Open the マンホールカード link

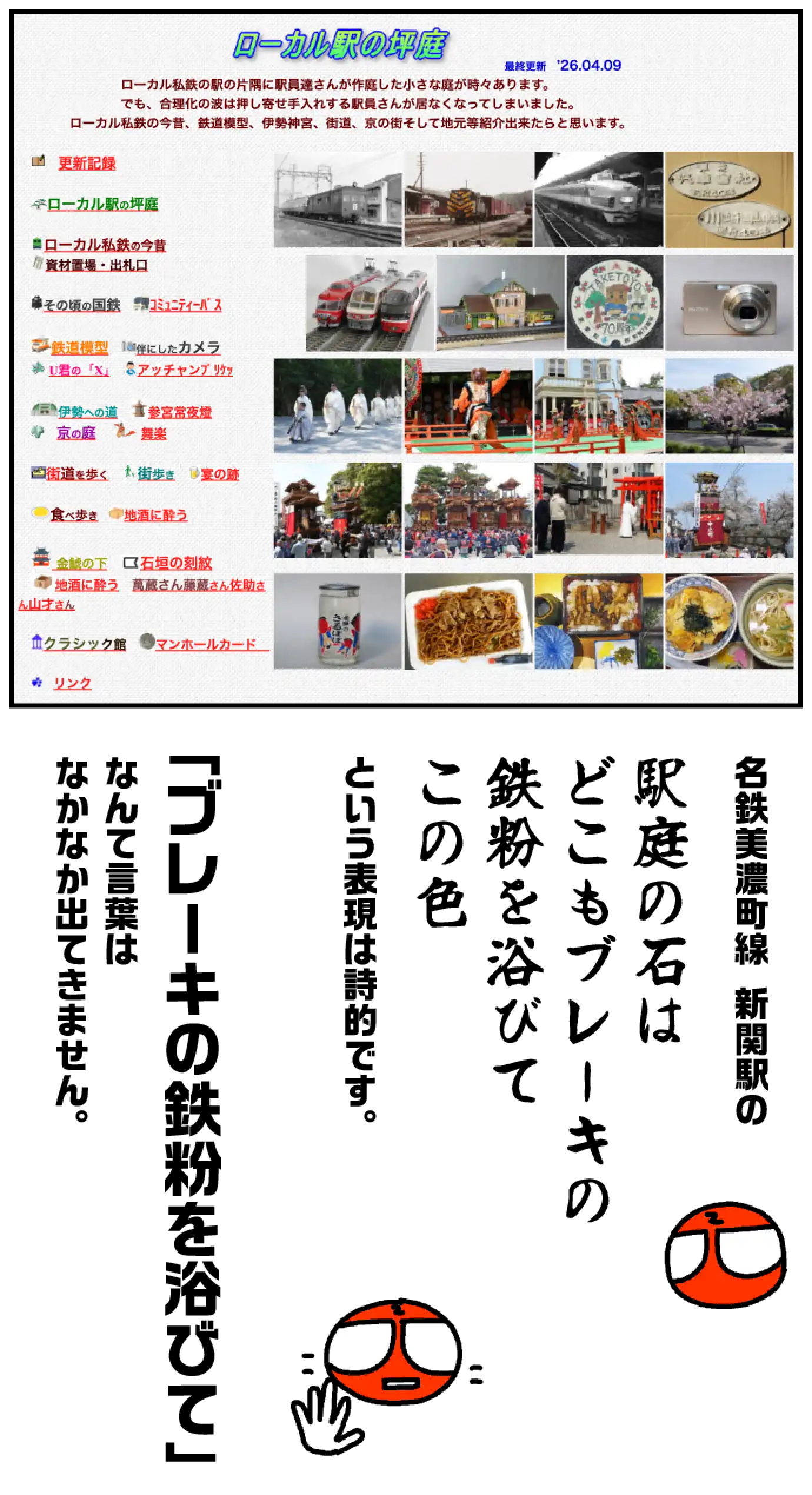tap(206, 644)
